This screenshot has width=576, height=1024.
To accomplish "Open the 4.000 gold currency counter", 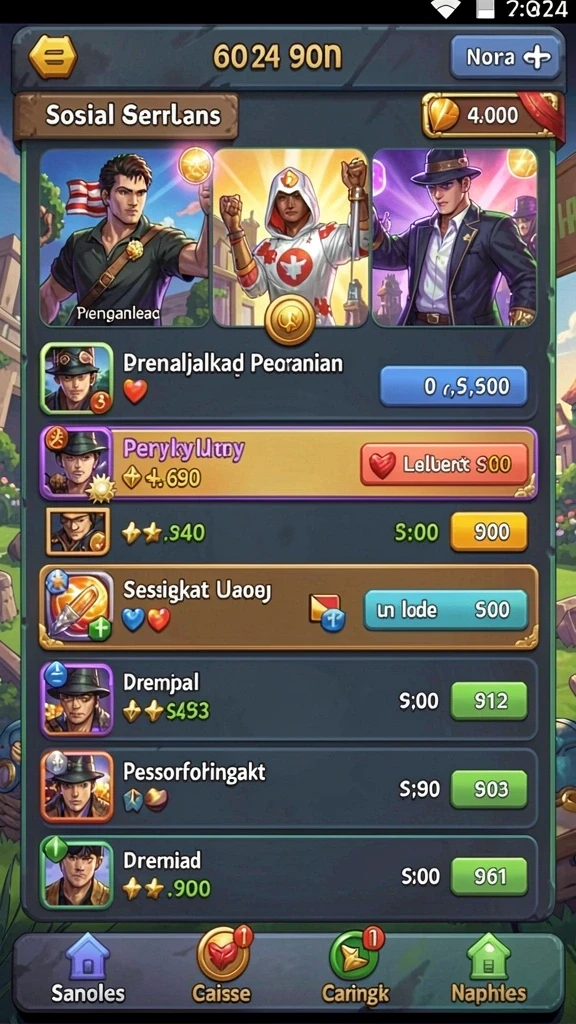I will (x=488, y=116).
